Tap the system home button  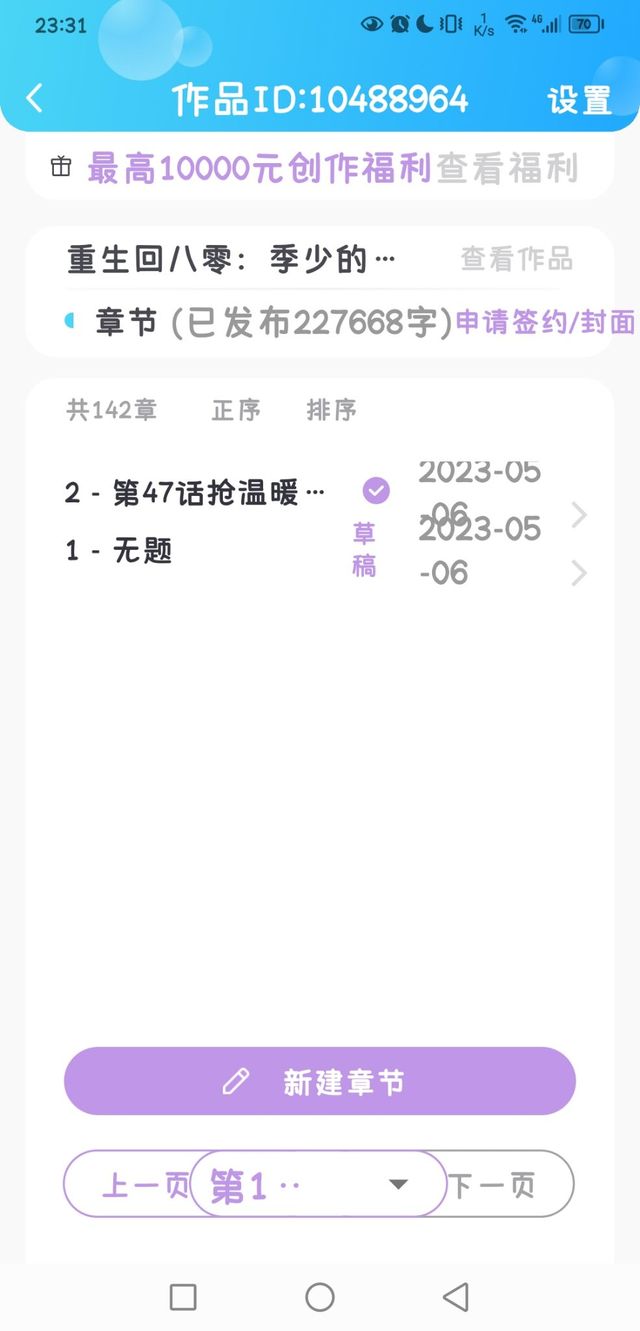coord(320,1297)
